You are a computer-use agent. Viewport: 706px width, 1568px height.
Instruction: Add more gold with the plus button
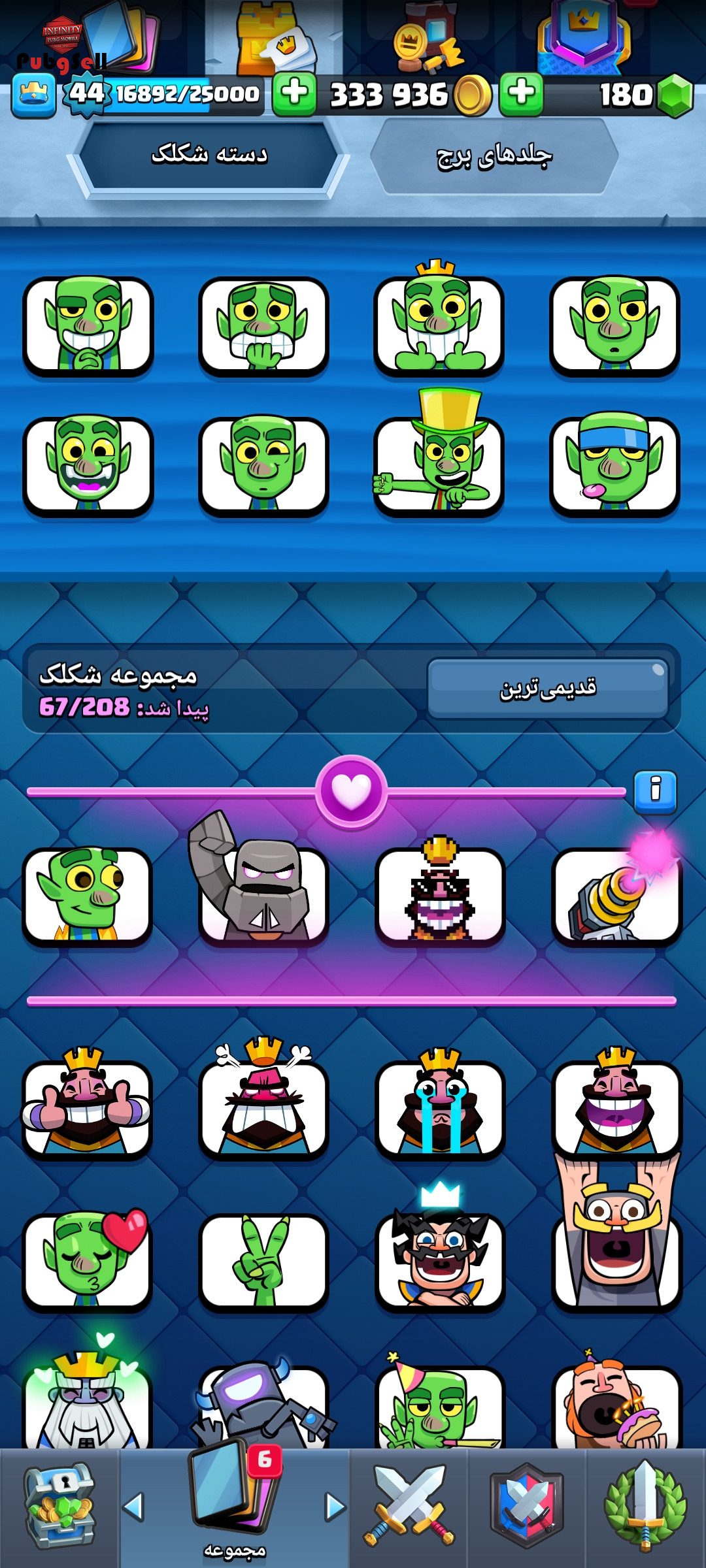tap(294, 94)
